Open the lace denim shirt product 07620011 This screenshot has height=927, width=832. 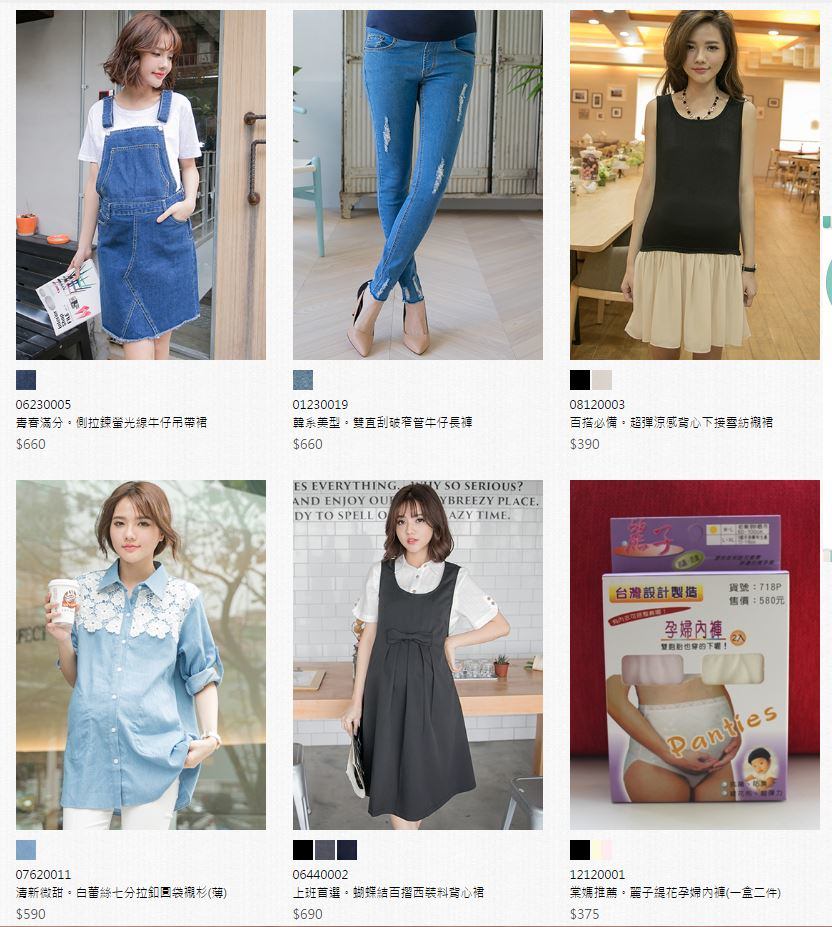[140, 655]
